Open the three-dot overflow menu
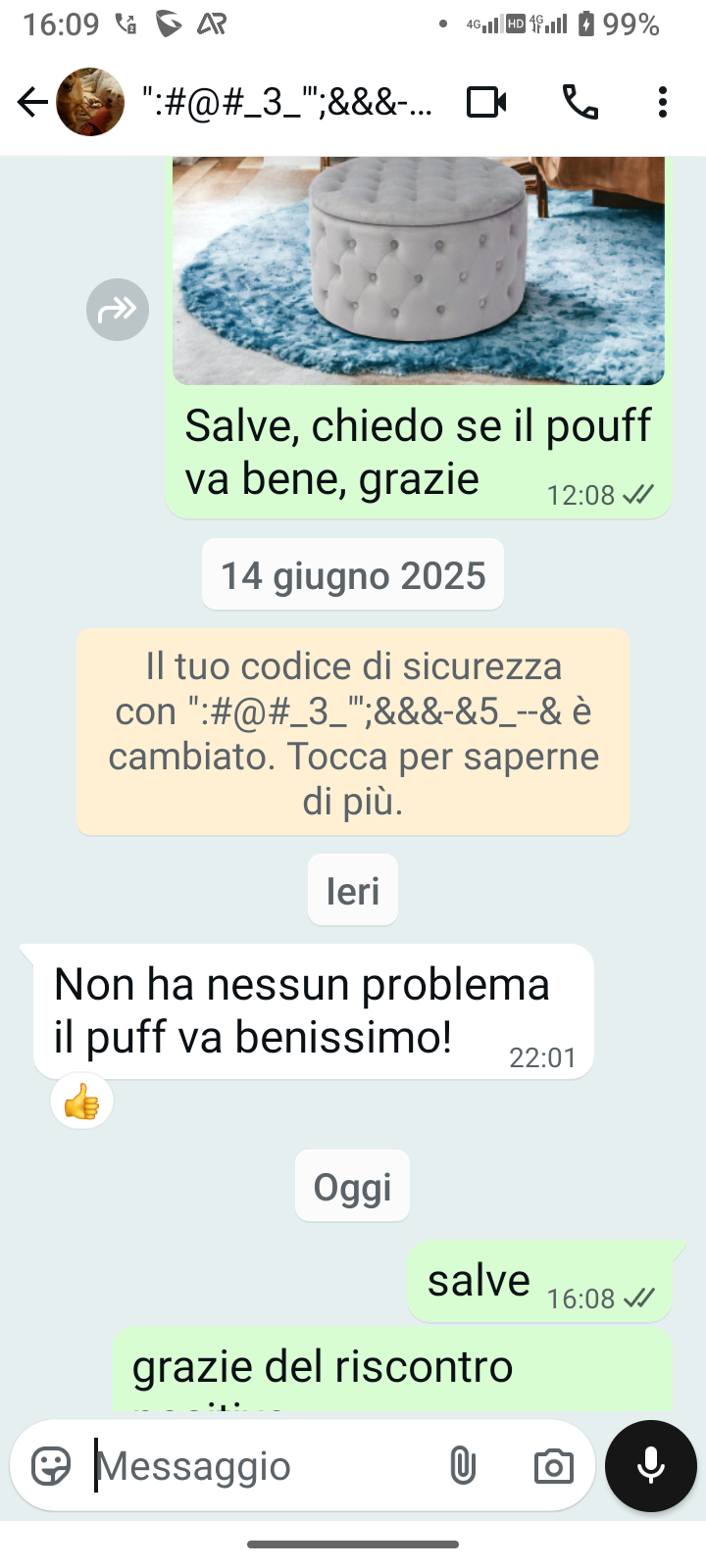The image size is (706, 1568). [x=663, y=102]
